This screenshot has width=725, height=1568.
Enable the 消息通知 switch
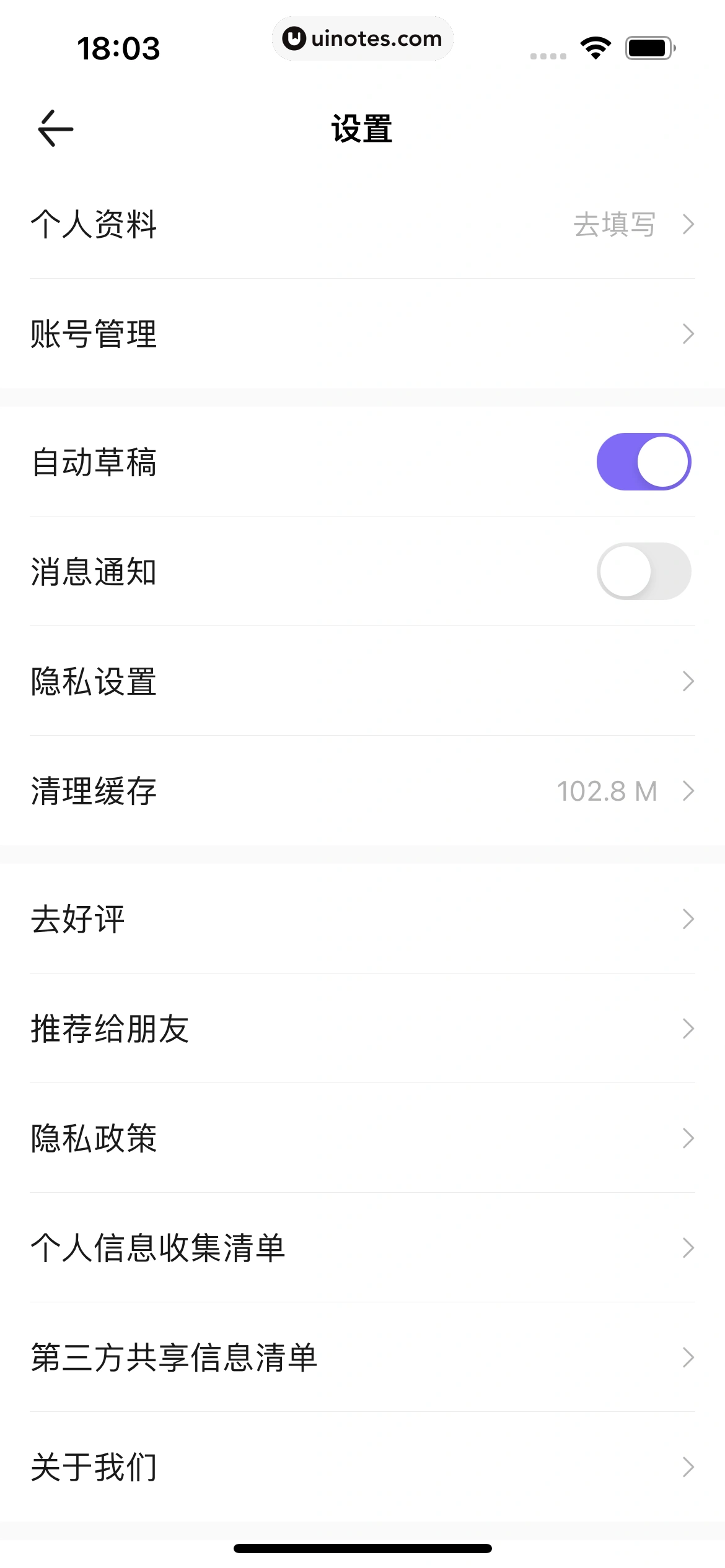coord(643,571)
